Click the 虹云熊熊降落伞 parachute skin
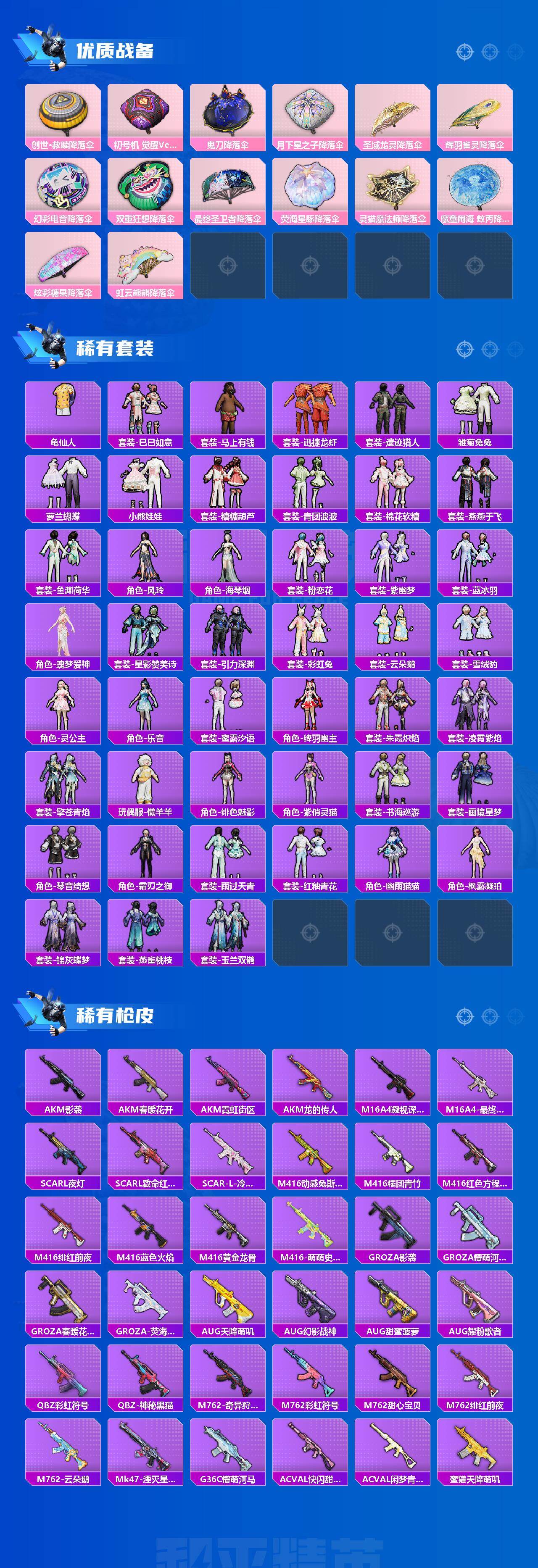 point(146,264)
